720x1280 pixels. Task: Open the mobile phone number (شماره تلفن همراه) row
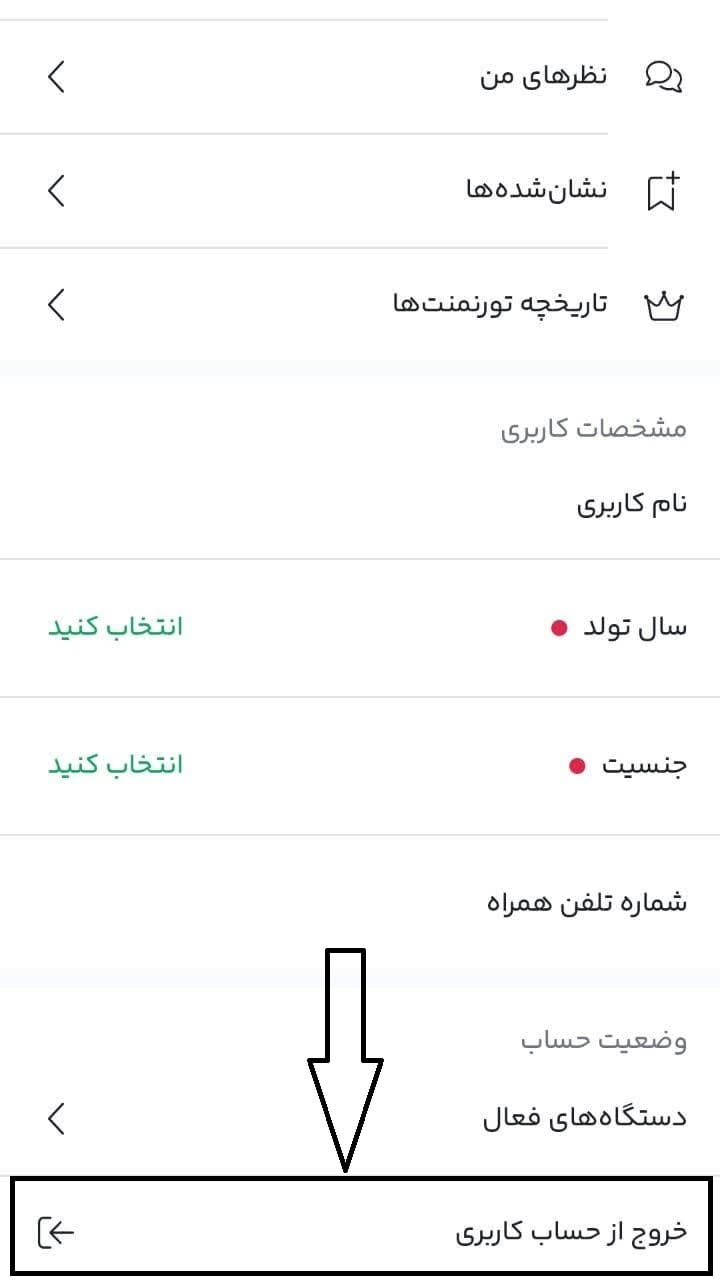(360, 902)
